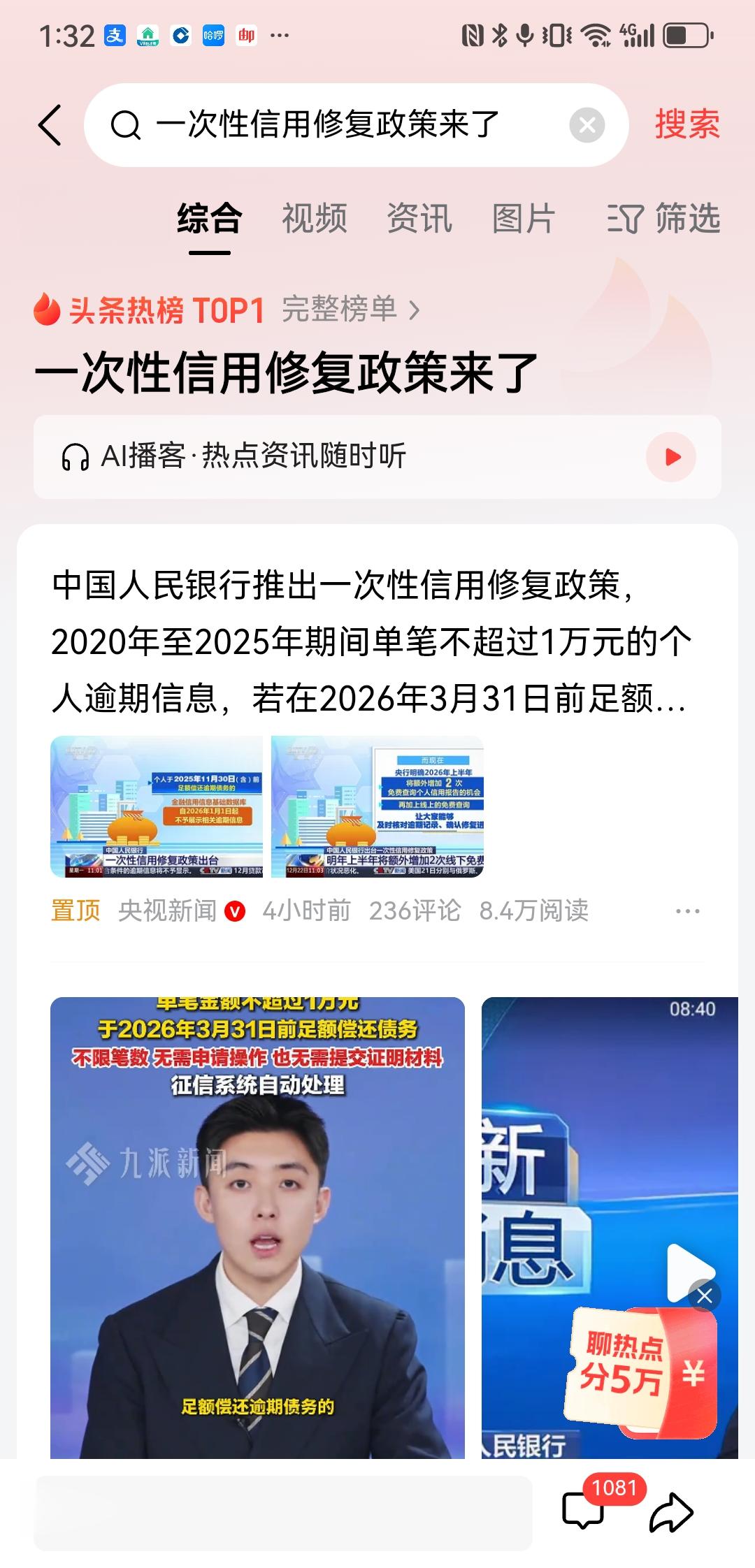The image size is (755, 1568).
Task: Switch to the 视频 tab
Action: (314, 219)
